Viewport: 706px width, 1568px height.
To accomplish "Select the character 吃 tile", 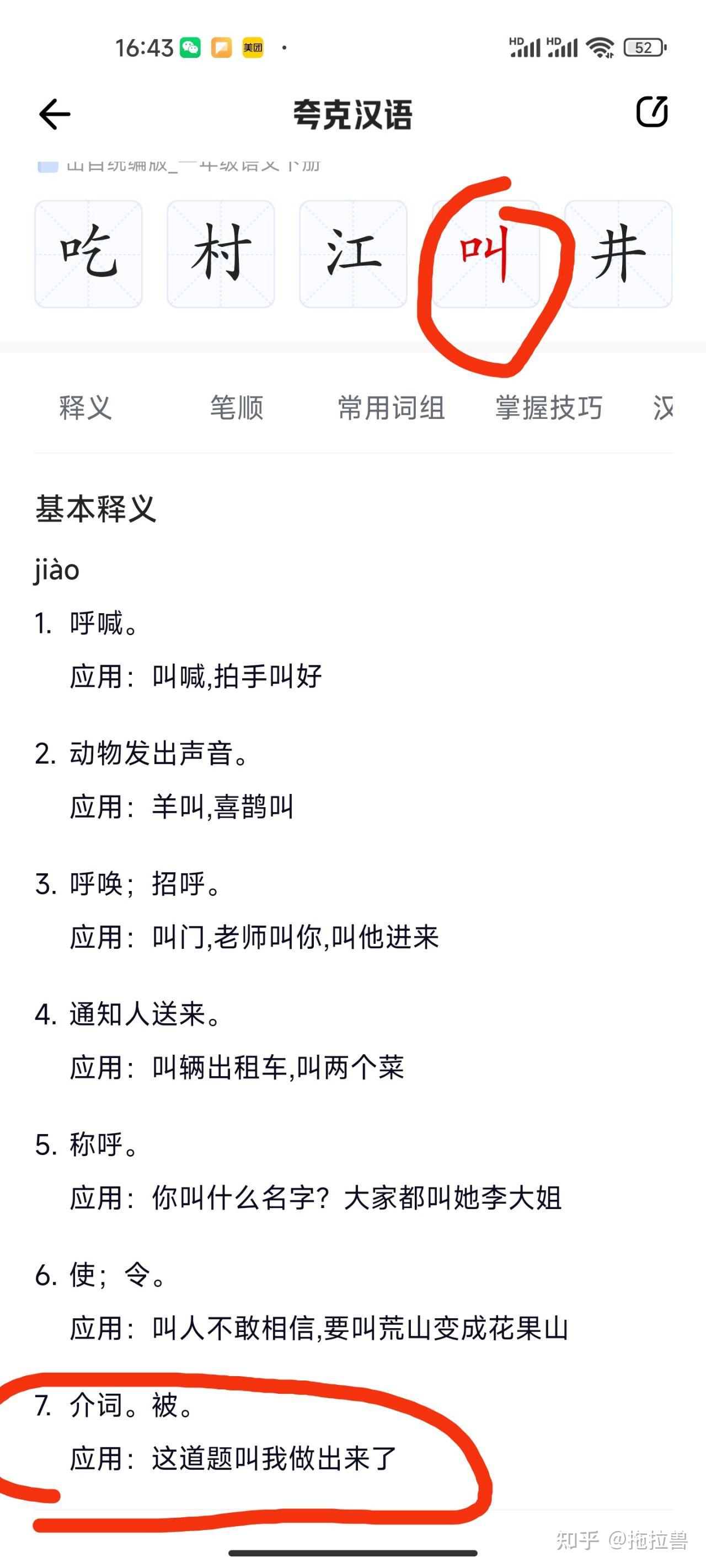I will tap(88, 254).
